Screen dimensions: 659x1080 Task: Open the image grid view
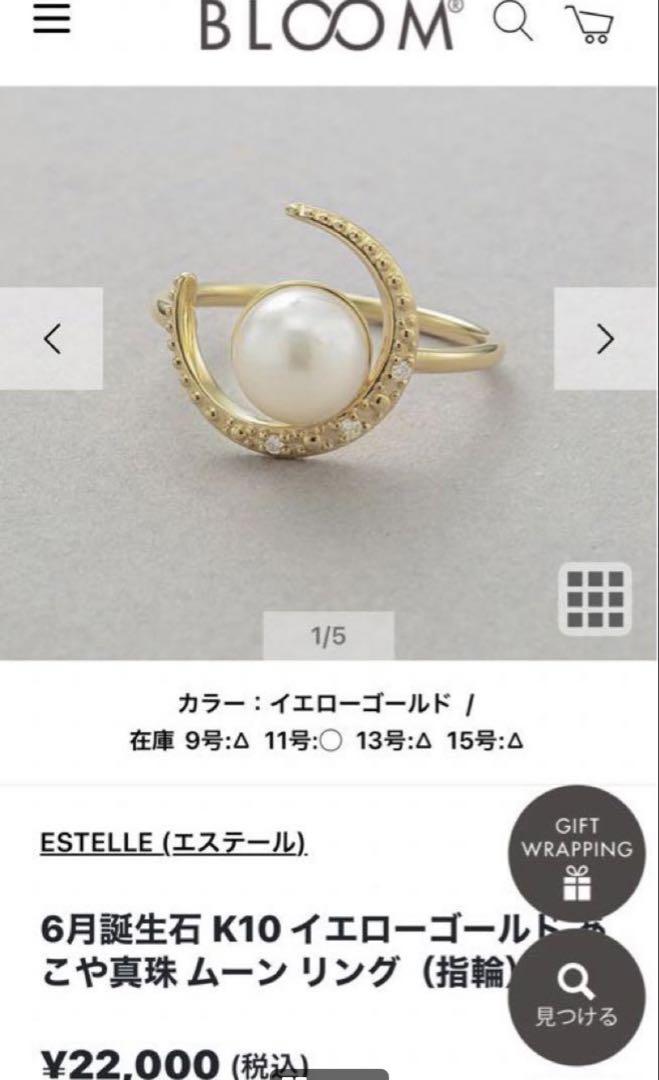(594, 599)
